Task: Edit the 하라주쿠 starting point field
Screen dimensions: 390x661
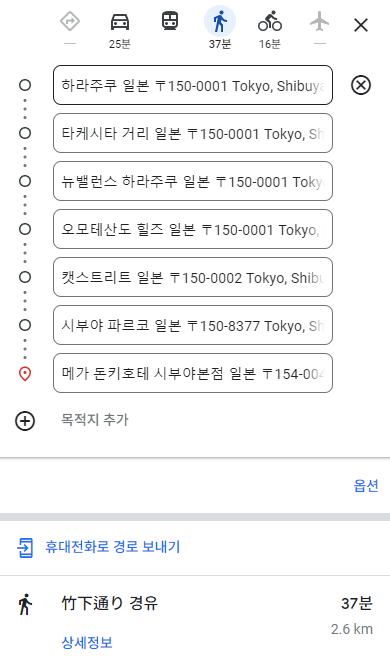Action: (193, 85)
